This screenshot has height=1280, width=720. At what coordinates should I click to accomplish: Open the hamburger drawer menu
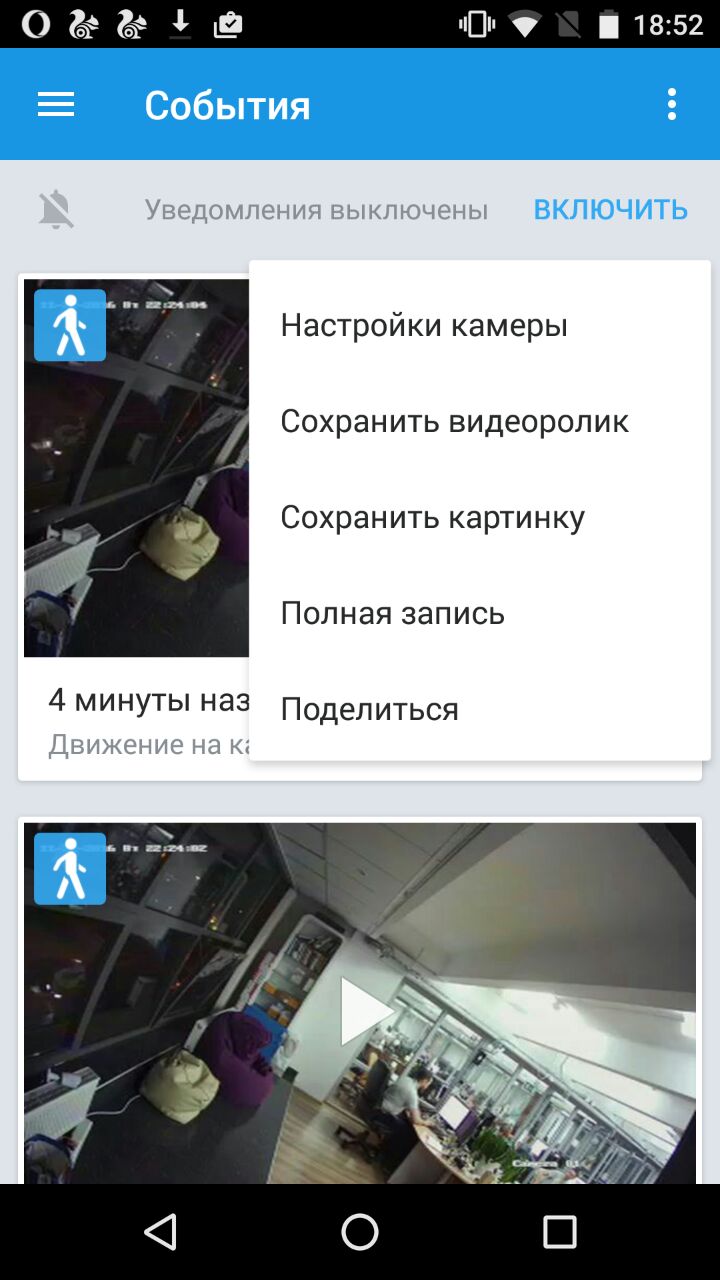pos(56,105)
